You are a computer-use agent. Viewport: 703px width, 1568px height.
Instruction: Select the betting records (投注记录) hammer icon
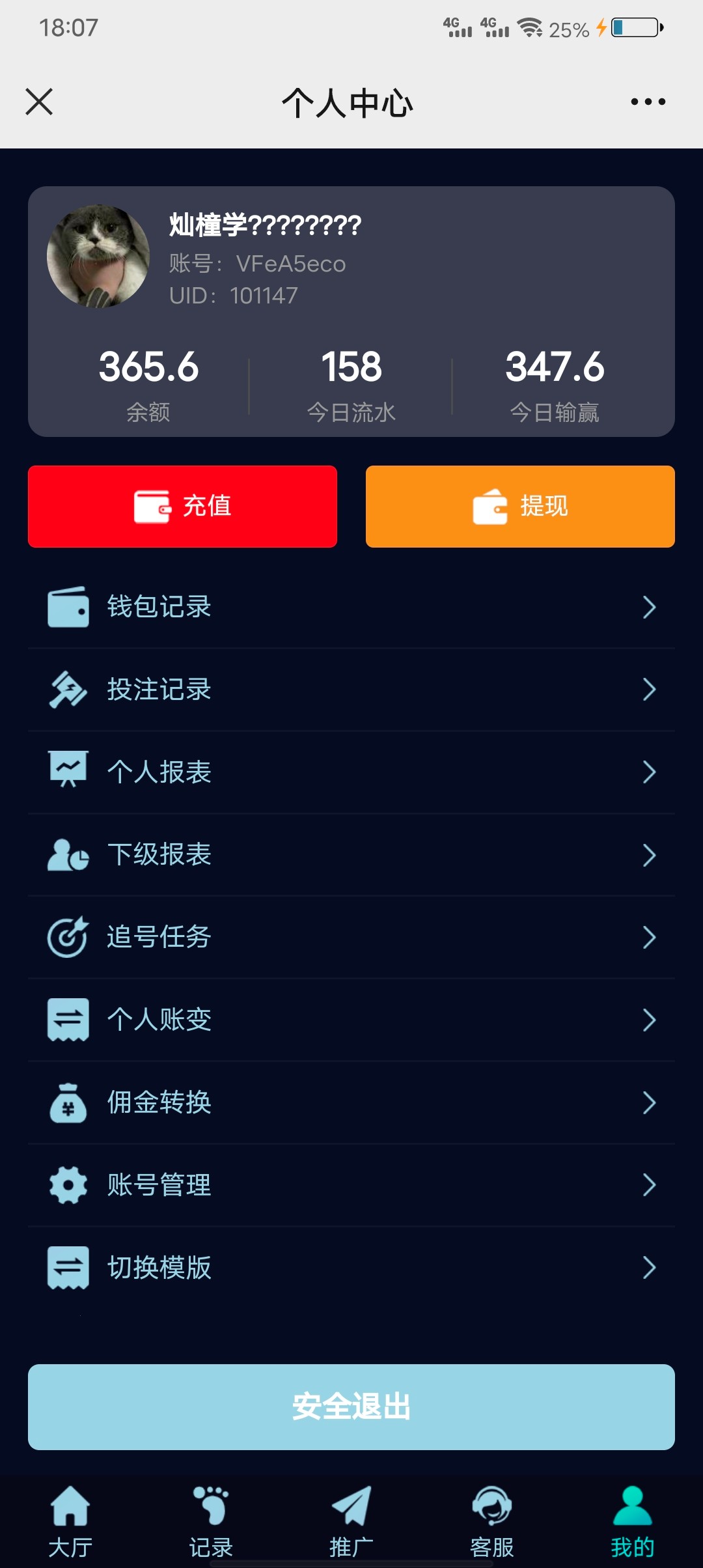point(68,690)
